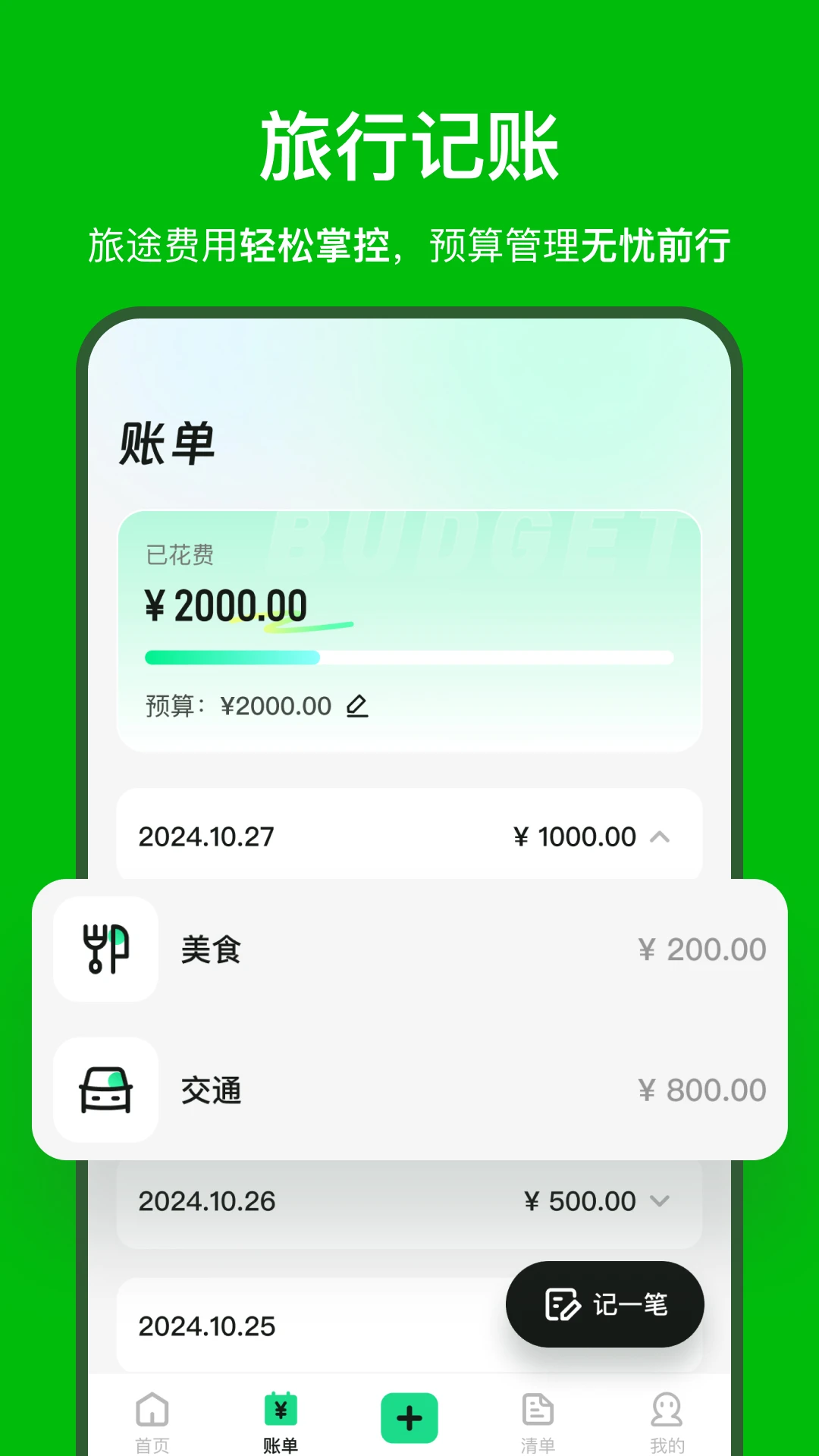Image resolution: width=819 pixels, height=1456 pixels.
Task: Tap the green plus icon to add record
Action: click(409, 1412)
